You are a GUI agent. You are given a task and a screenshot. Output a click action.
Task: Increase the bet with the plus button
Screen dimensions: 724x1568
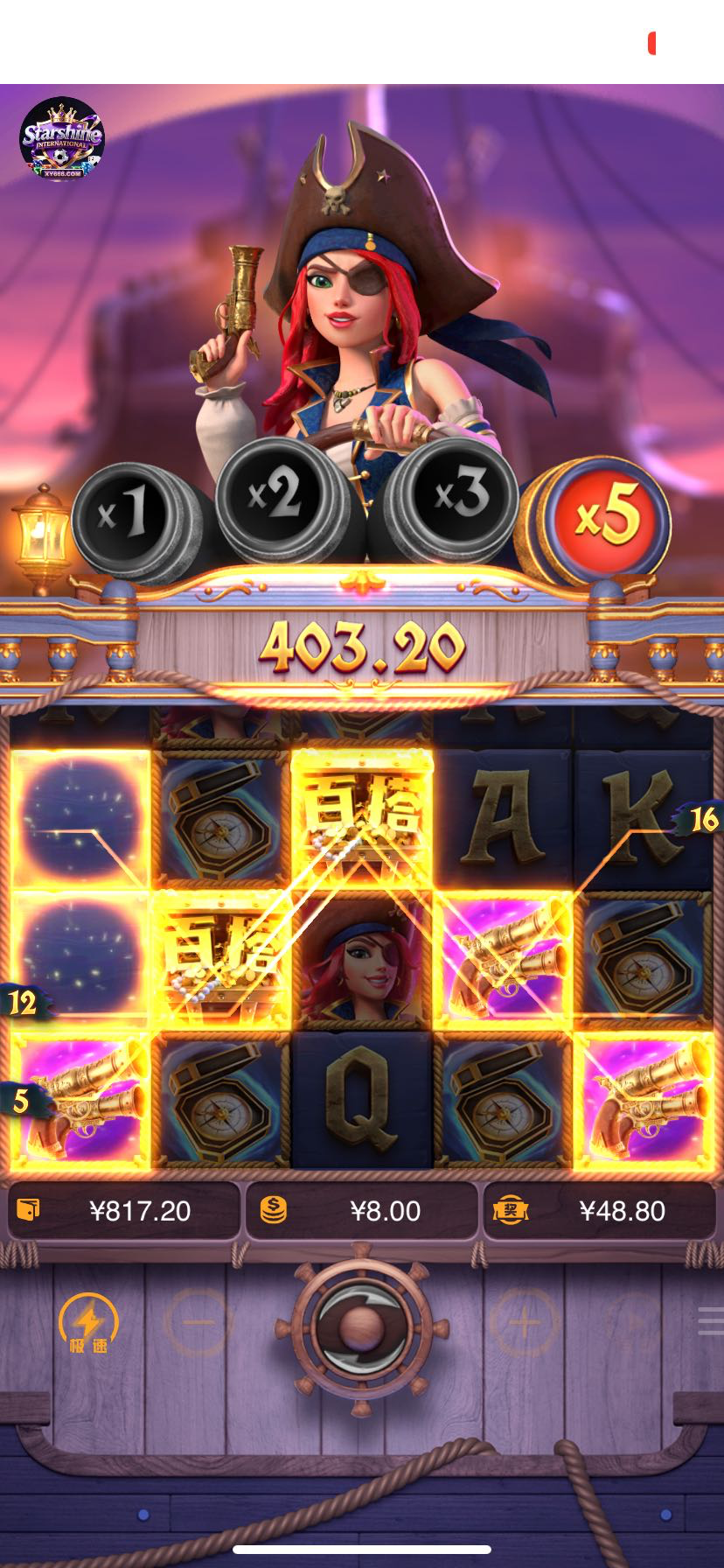[524, 1322]
